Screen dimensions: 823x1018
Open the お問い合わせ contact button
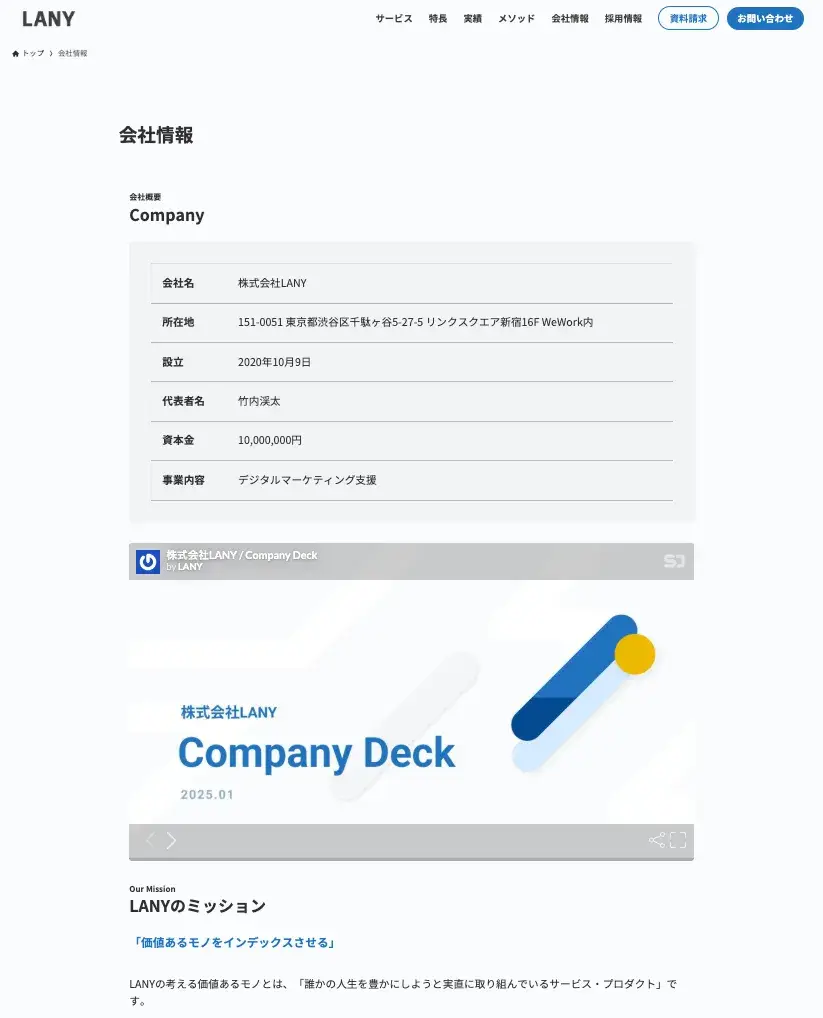[x=765, y=19]
